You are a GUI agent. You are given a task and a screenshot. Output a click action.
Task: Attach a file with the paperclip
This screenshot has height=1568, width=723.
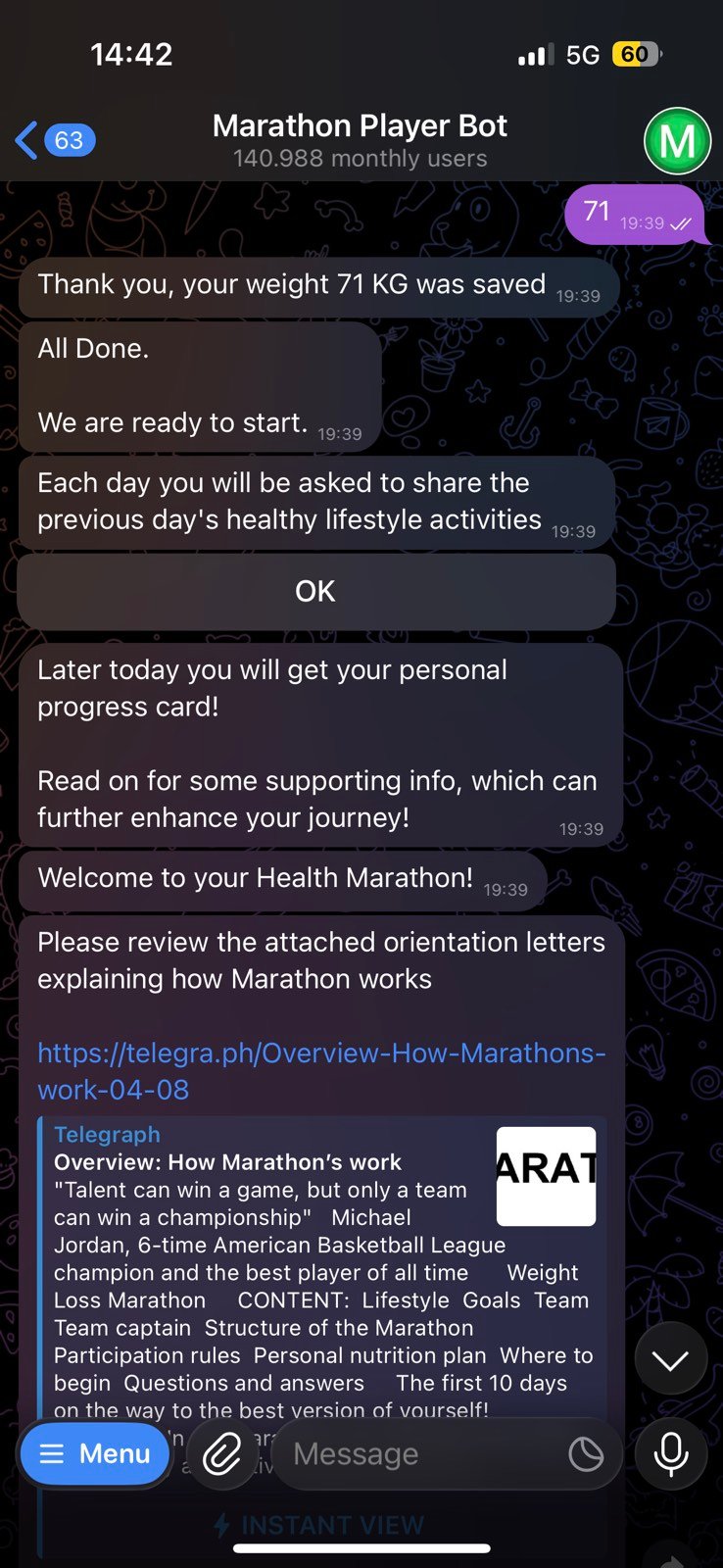[x=222, y=1454]
